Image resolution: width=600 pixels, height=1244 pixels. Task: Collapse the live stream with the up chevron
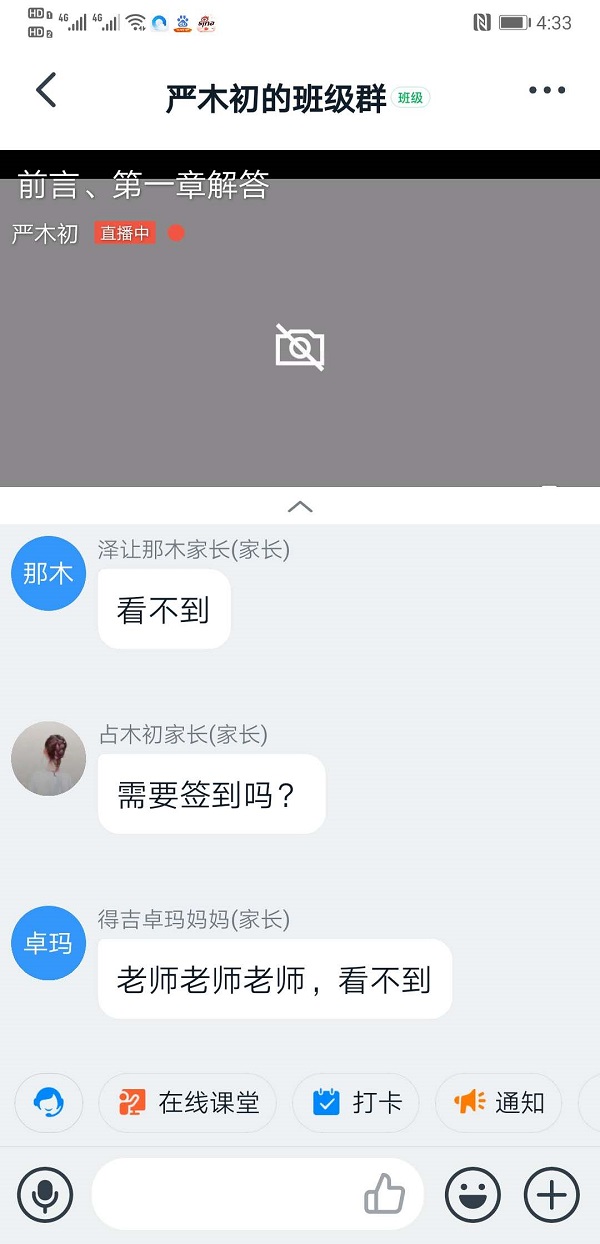(x=300, y=506)
